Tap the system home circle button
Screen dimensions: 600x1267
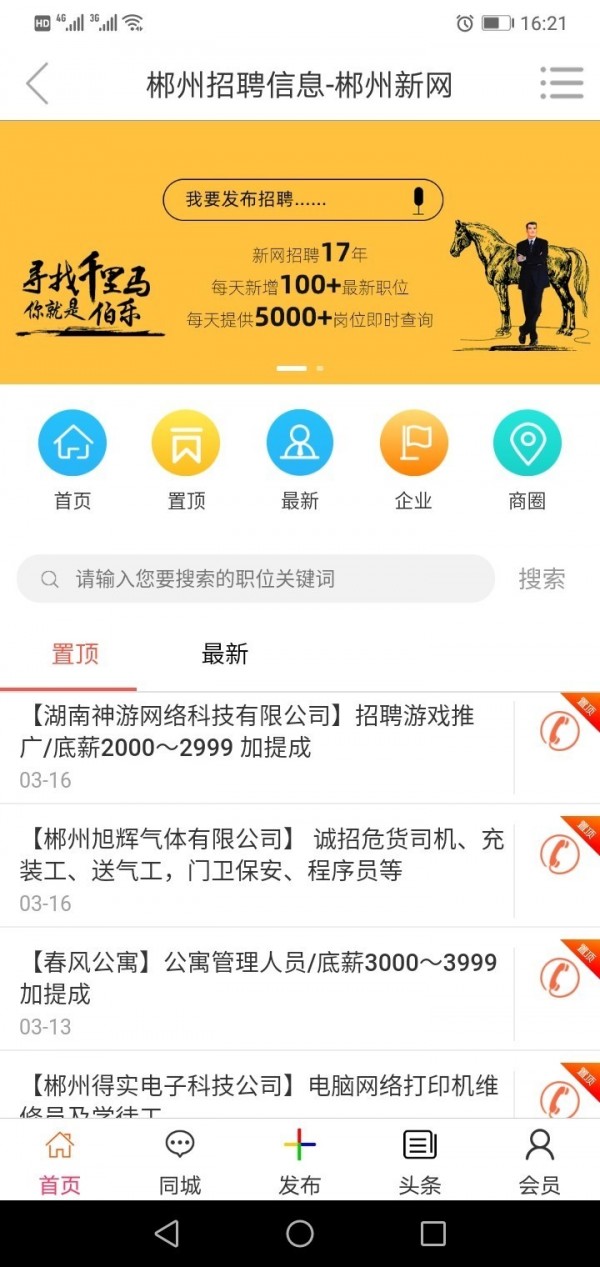pos(300,1234)
